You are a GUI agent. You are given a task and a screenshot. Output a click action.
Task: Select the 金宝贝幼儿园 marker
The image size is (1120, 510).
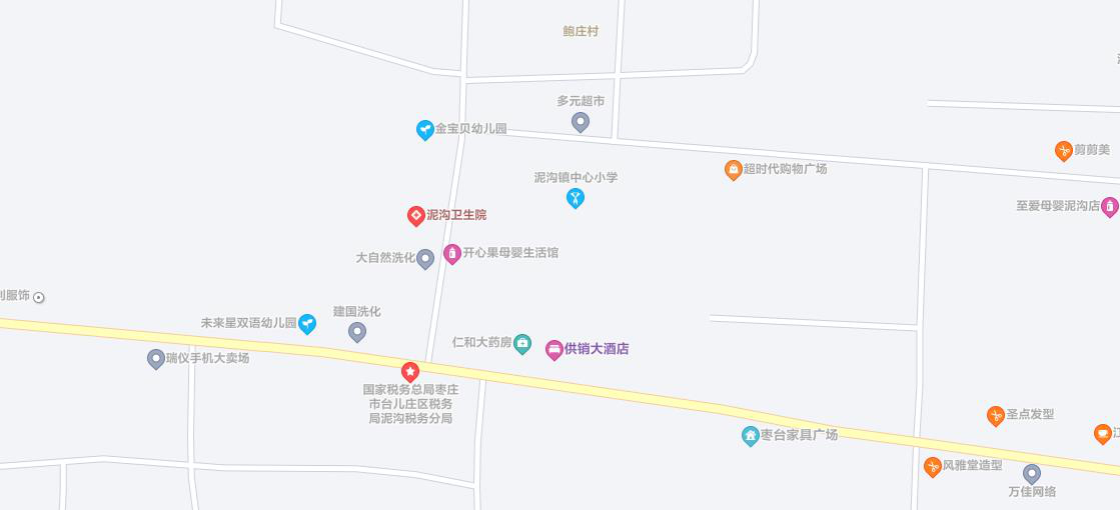[x=425, y=129]
